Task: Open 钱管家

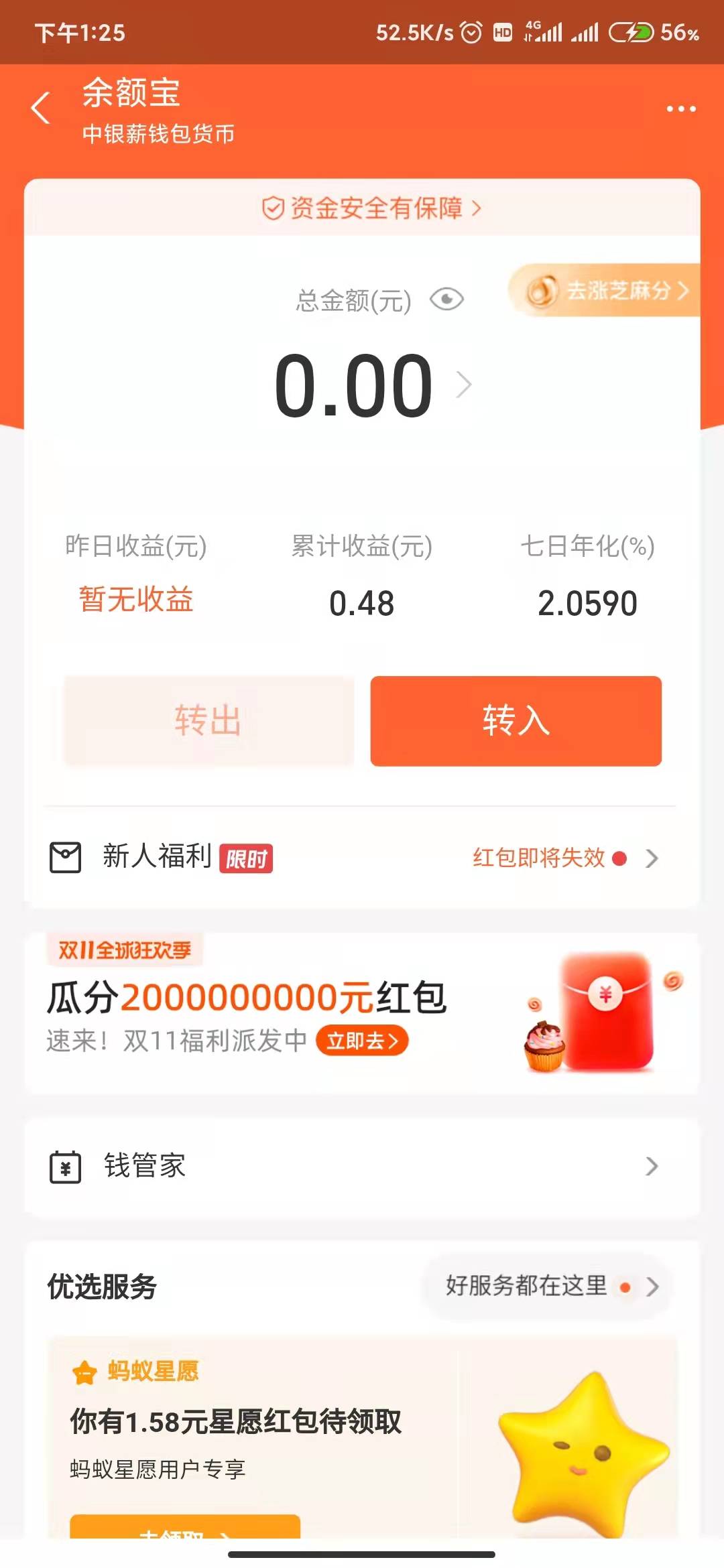Action: pyautogui.click(x=362, y=1167)
